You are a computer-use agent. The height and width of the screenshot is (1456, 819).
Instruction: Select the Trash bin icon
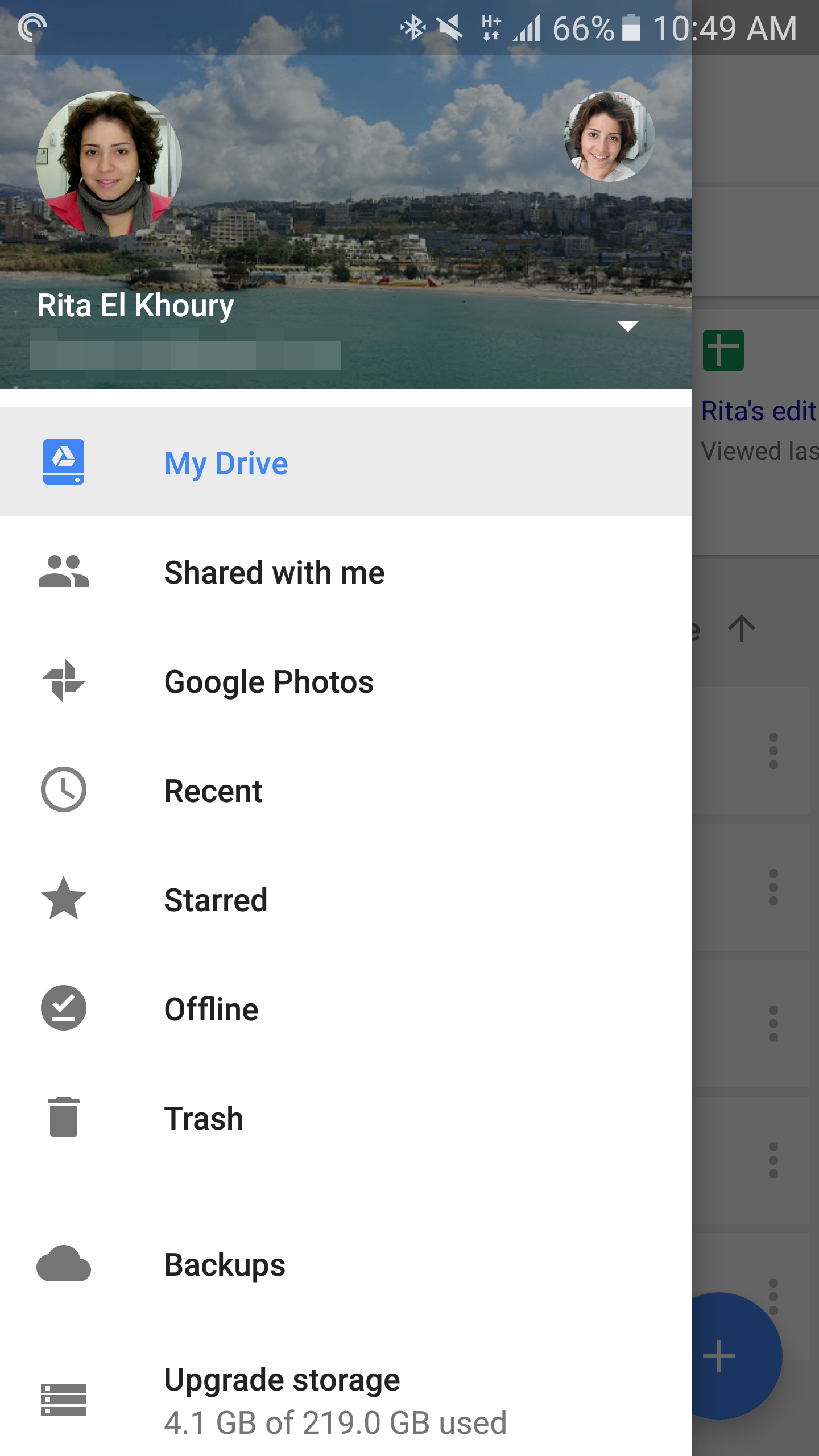click(x=64, y=1117)
